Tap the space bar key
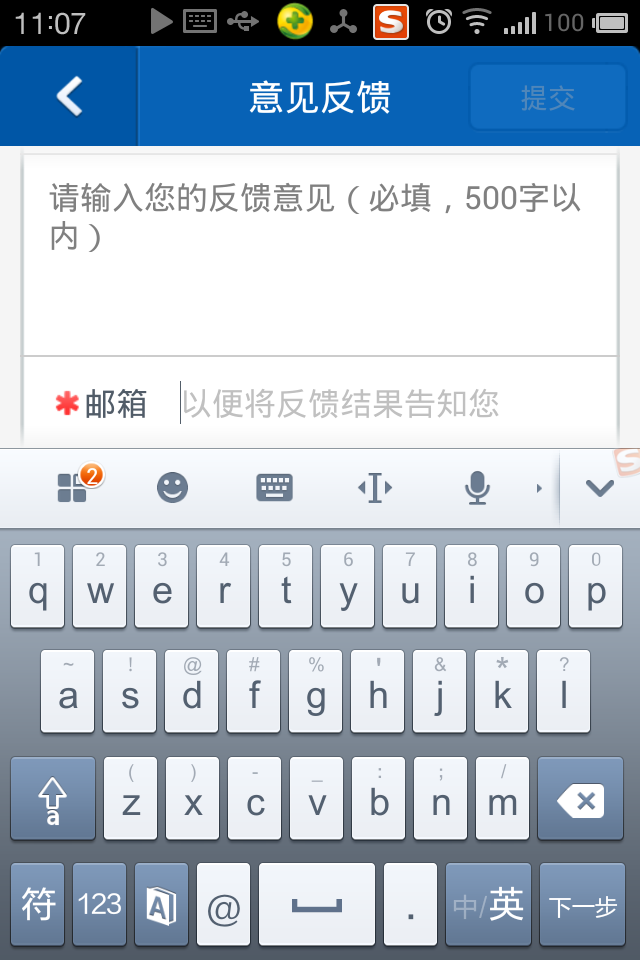 317,905
